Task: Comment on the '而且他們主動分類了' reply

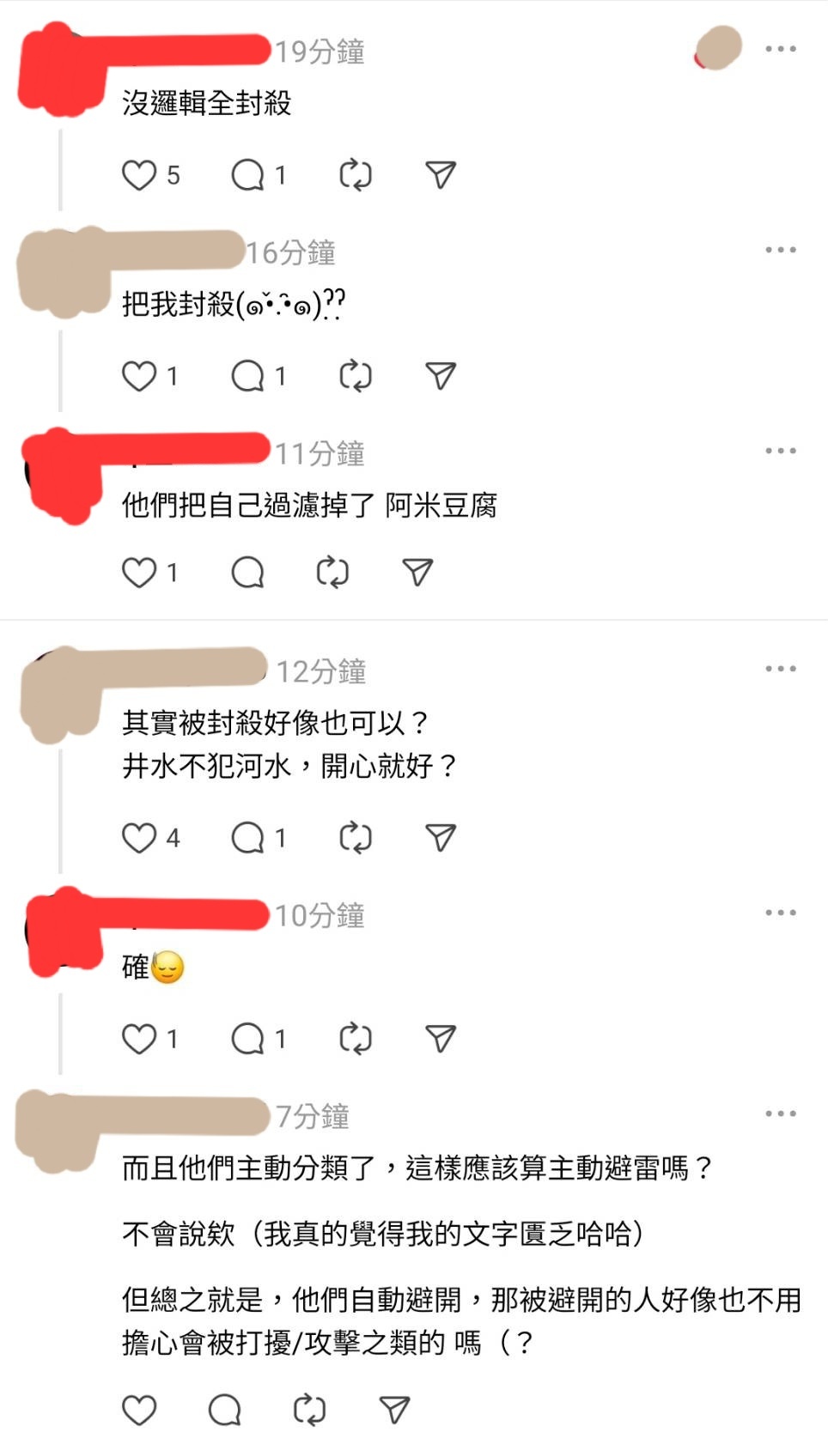Action: click(224, 1410)
